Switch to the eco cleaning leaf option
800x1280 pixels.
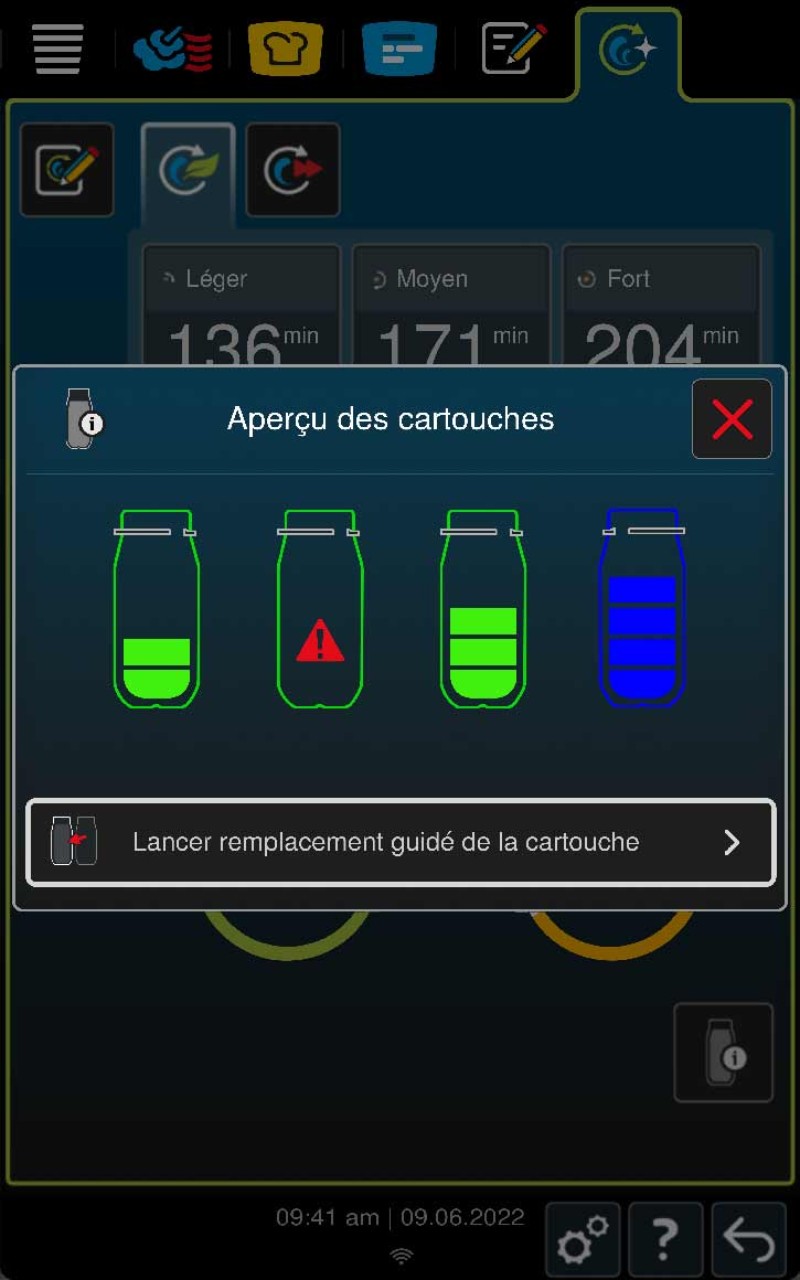(x=188, y=170)
